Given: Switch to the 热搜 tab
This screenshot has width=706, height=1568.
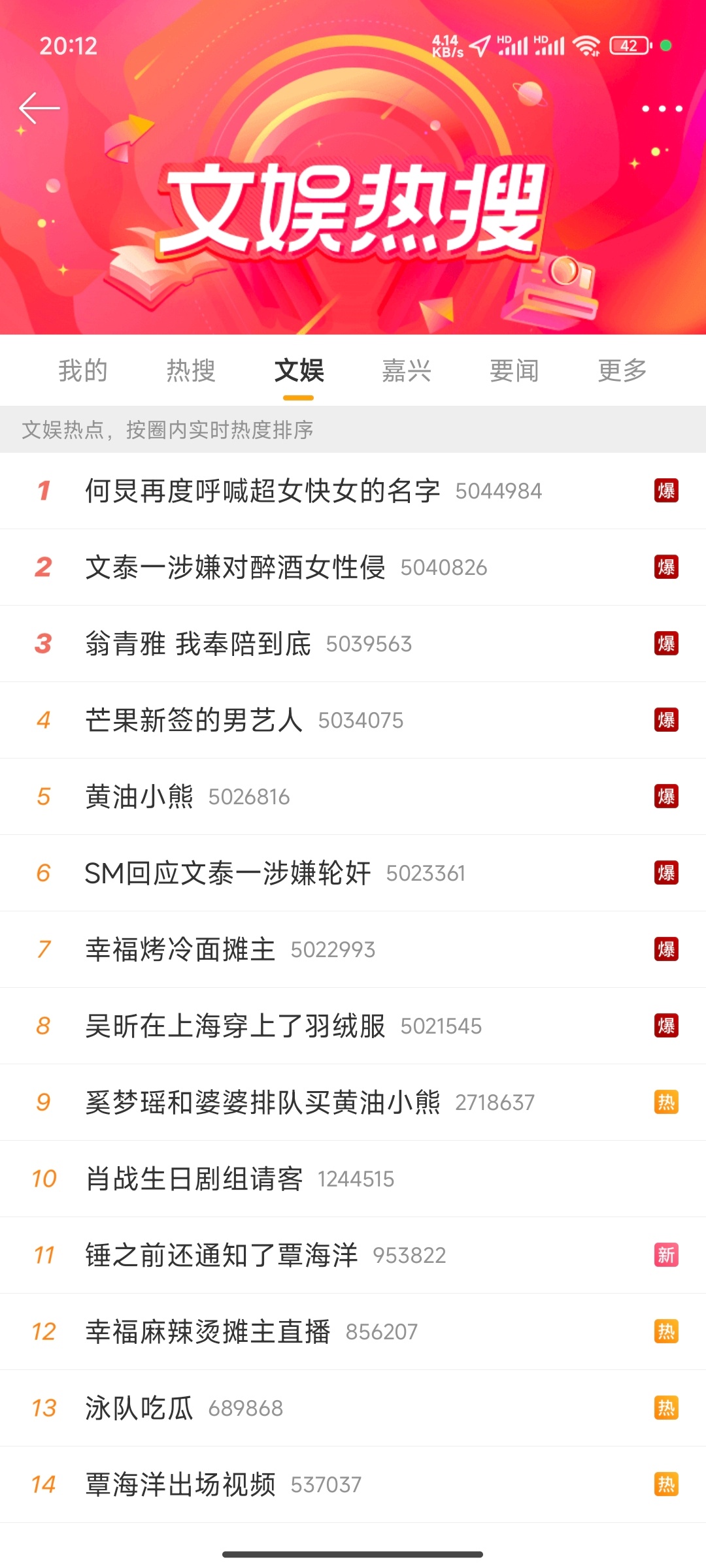Looking at the screenshot, I should [191, 371].
